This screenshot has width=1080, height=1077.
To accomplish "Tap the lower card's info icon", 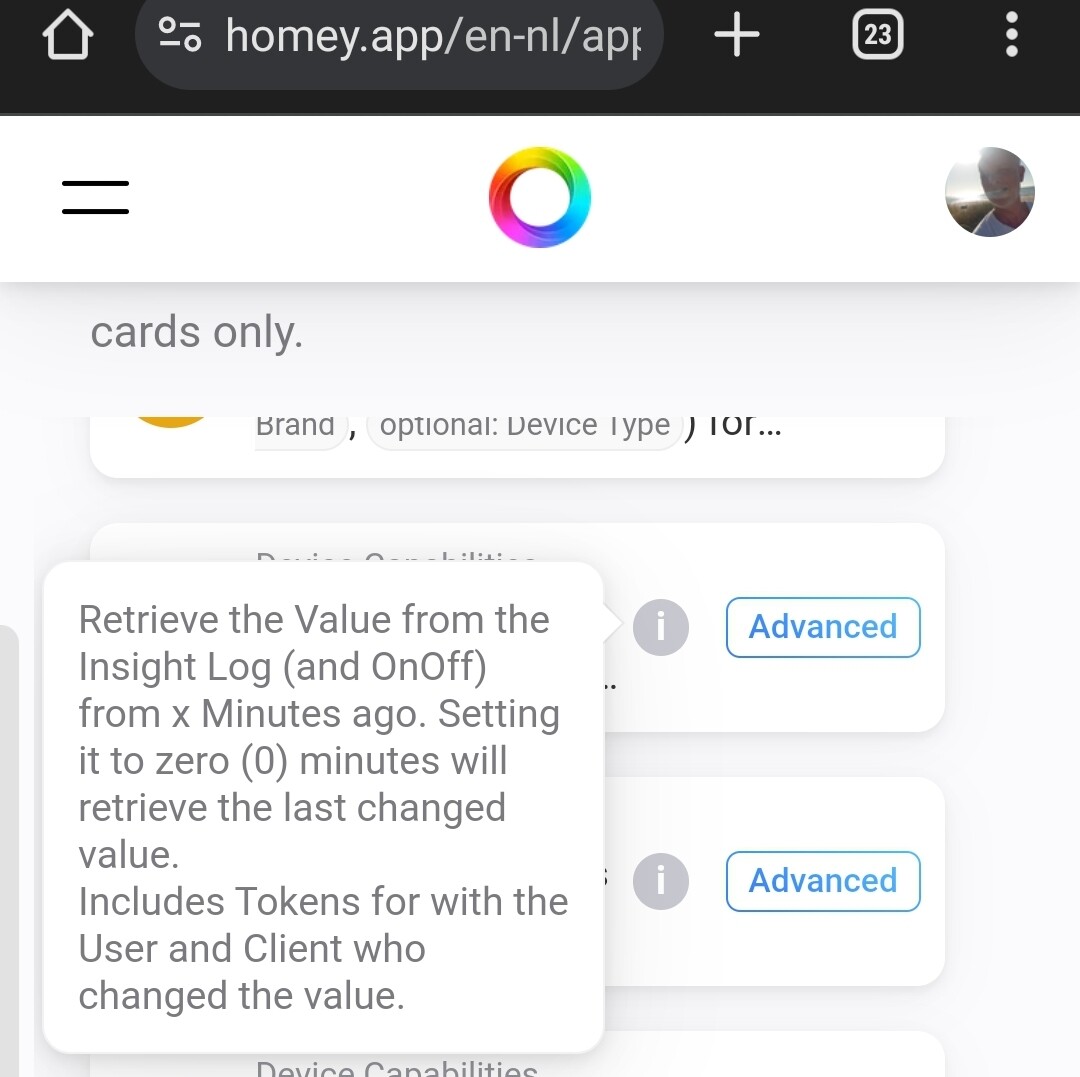I will pyautogui.click(x=661, y=882).
